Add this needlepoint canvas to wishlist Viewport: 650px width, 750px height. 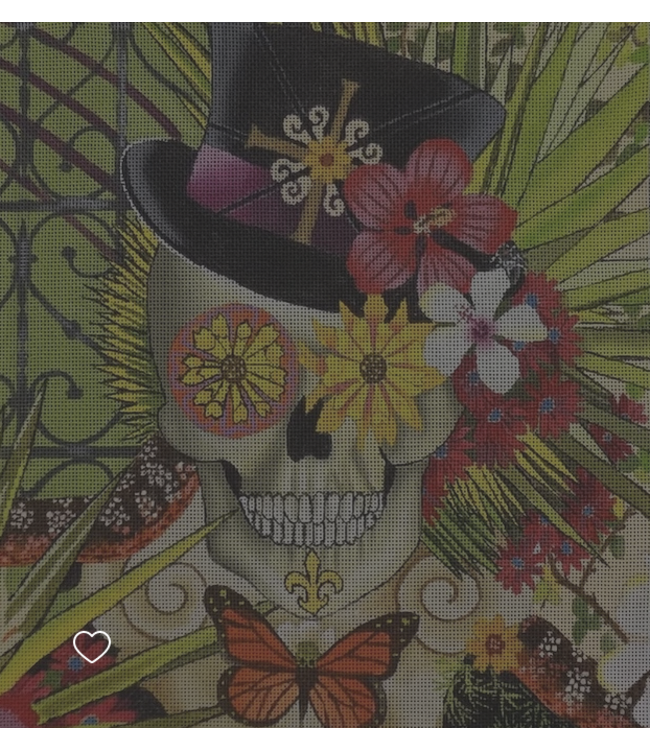coord(92,647)
